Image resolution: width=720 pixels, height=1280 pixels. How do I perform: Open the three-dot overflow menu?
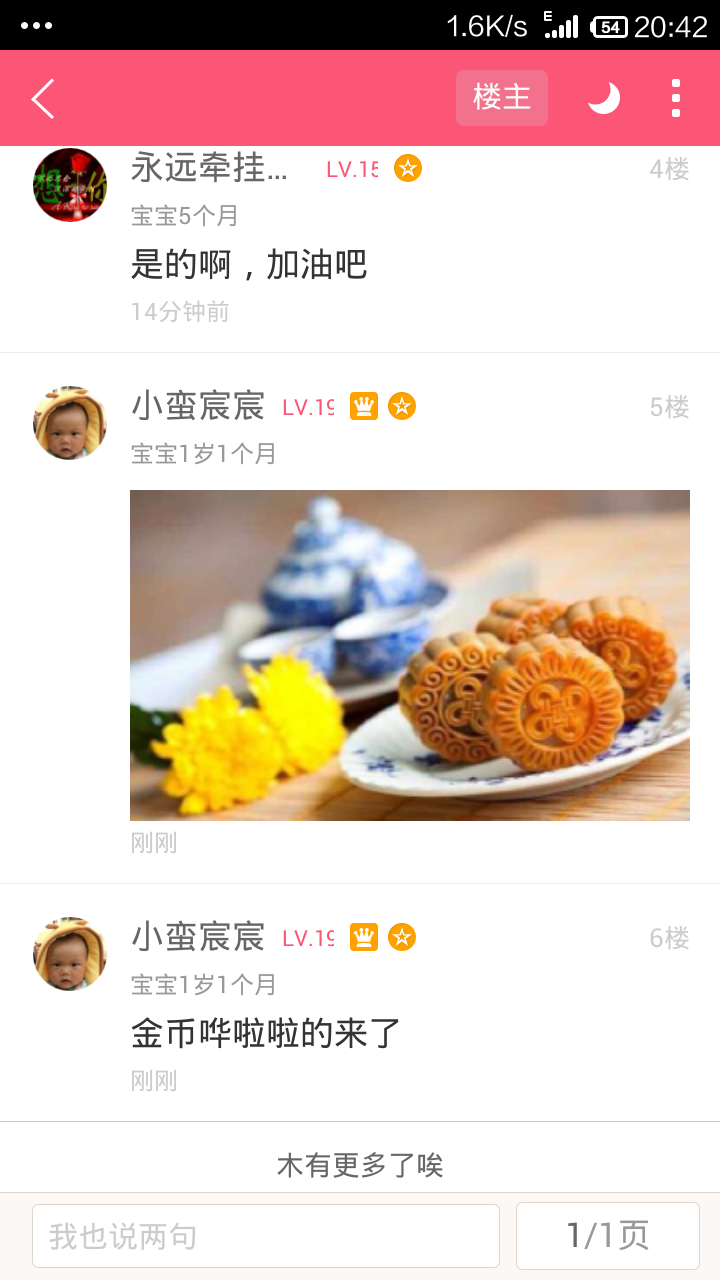click(x=676, y=98)
